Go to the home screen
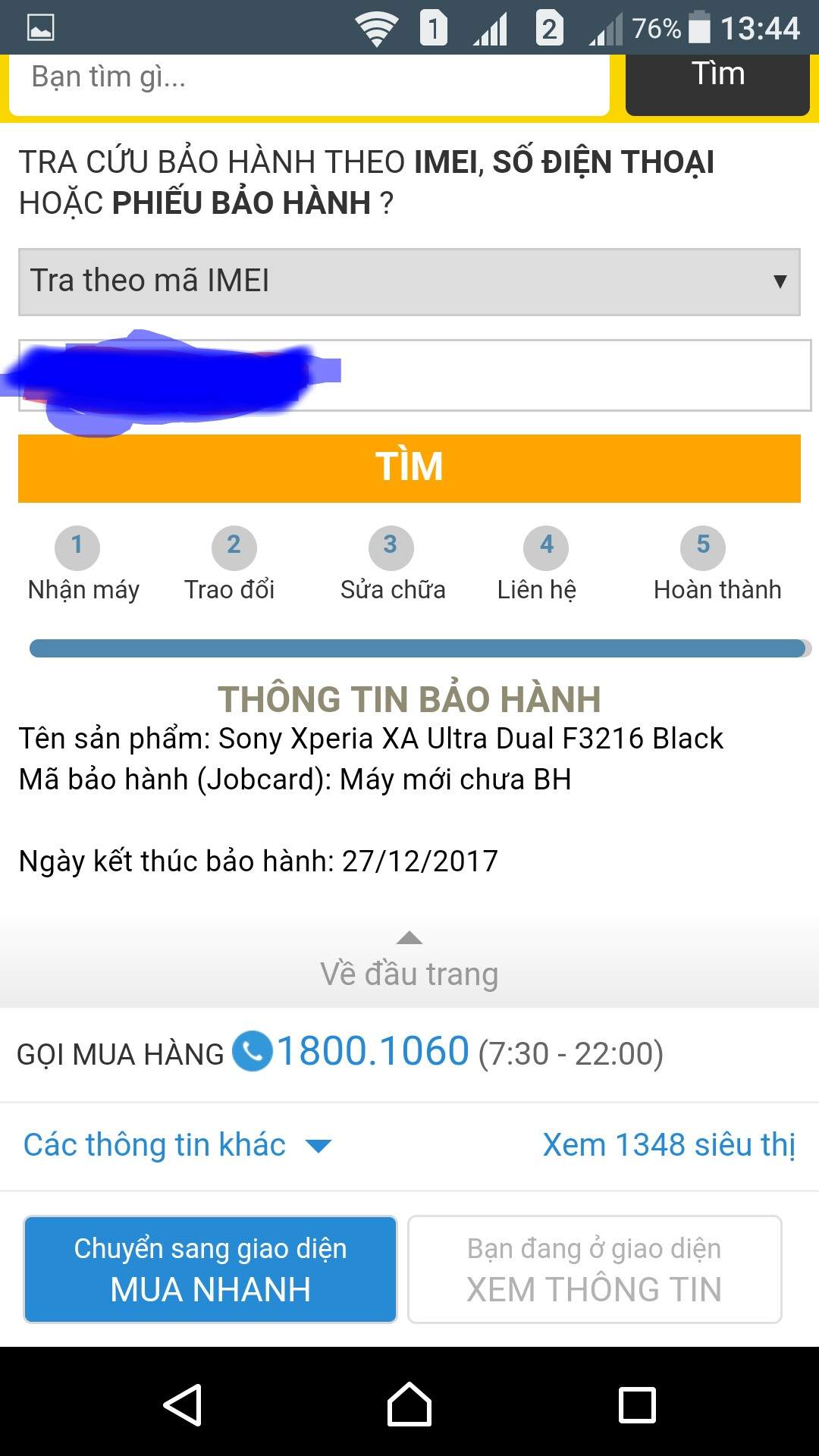Viewport: 819px width, 1456px height. (409, 1404)
